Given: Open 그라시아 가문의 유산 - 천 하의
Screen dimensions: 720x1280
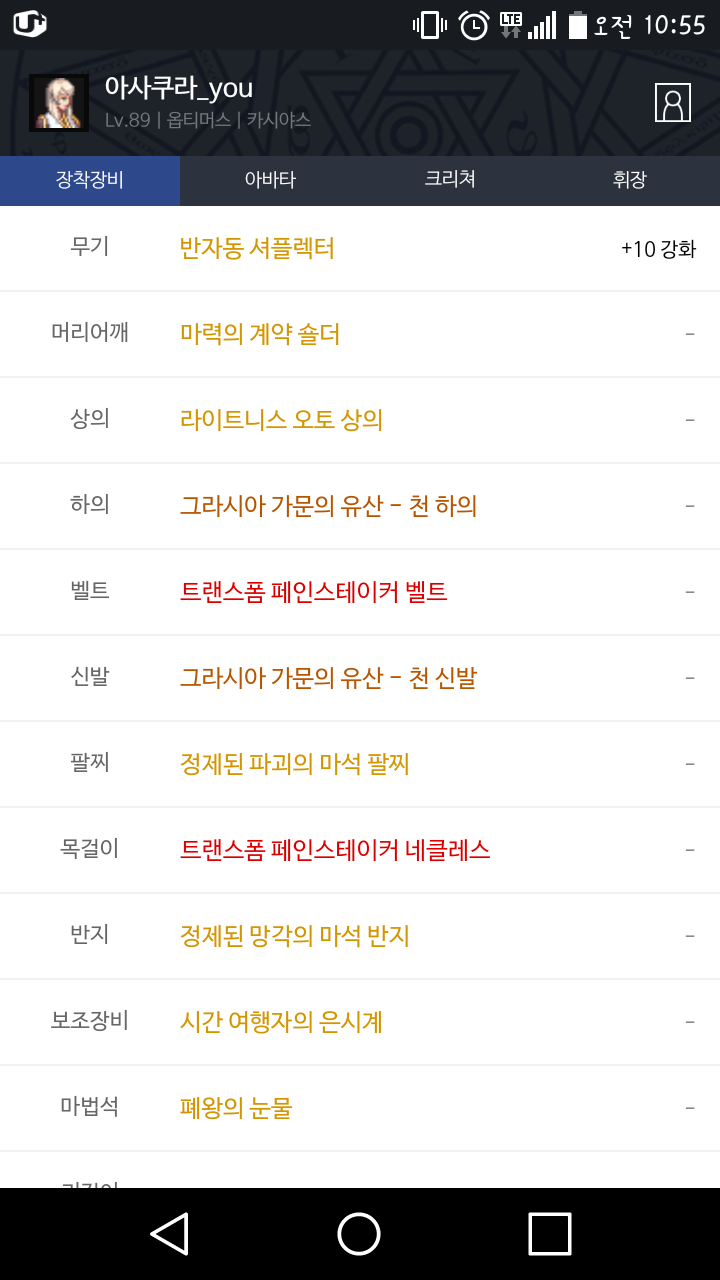Looking at the screenshot, I should [328, 506].
